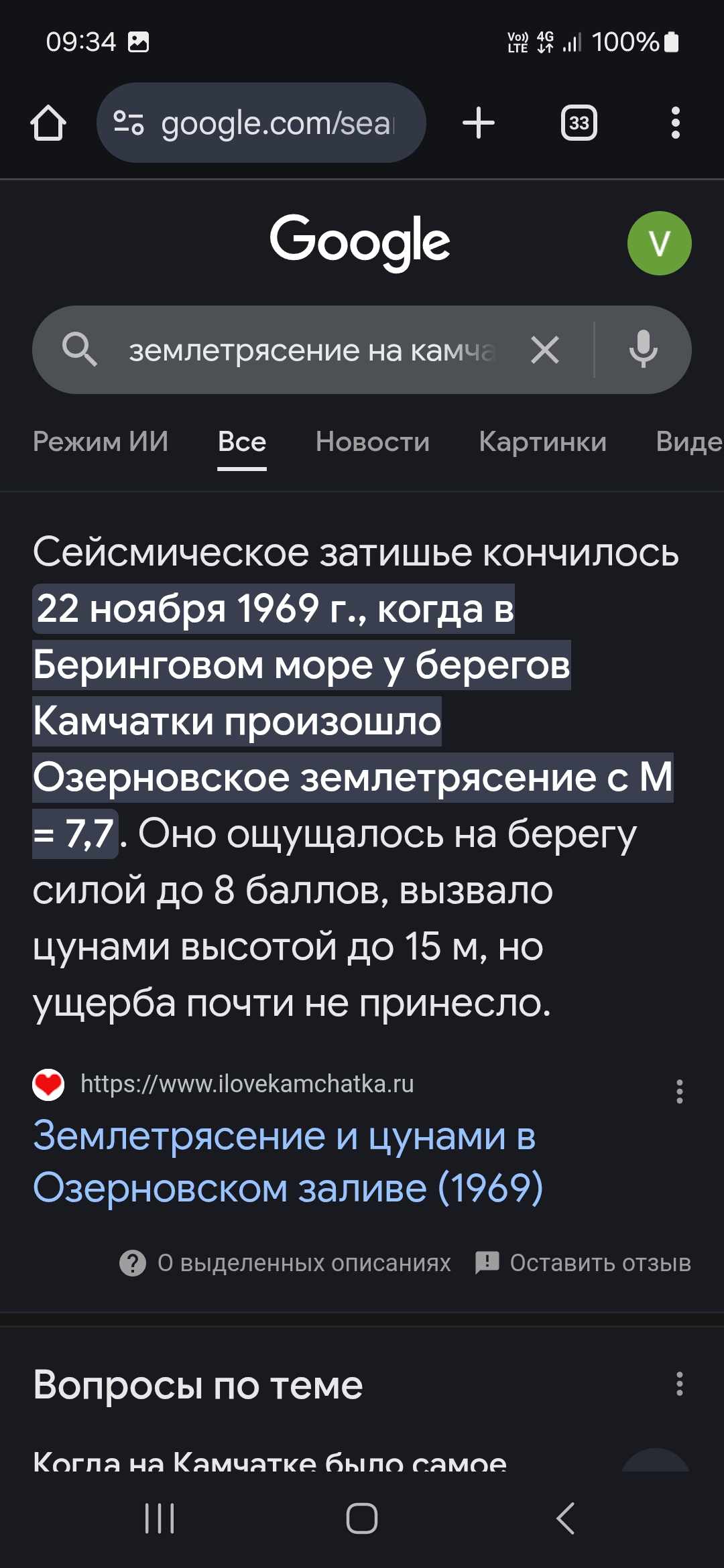
Task: Select the Все results tab
Action: click(242, 442)
